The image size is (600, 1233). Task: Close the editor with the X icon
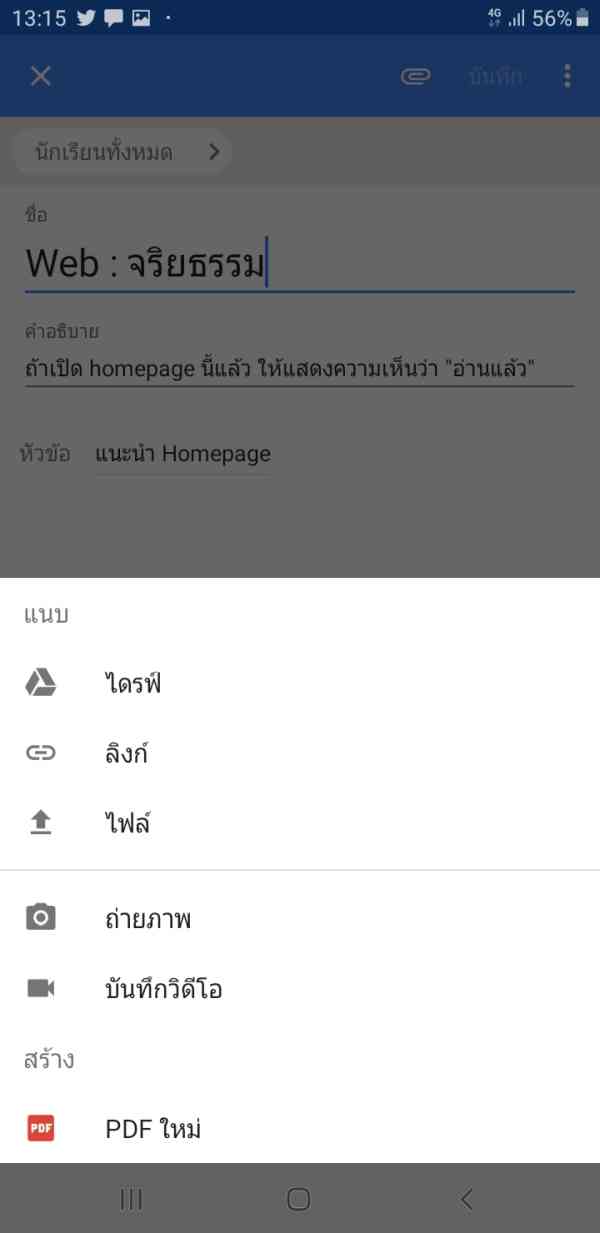[40, 76]
